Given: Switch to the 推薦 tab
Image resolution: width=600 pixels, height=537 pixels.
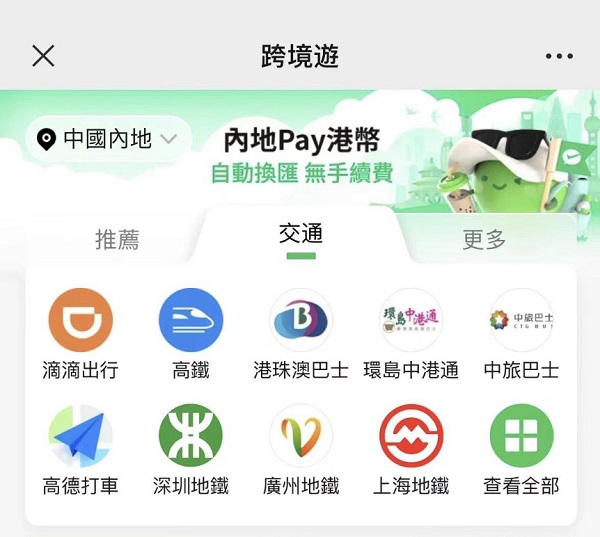Looking at the screenshot, I should tap(116, 239).
